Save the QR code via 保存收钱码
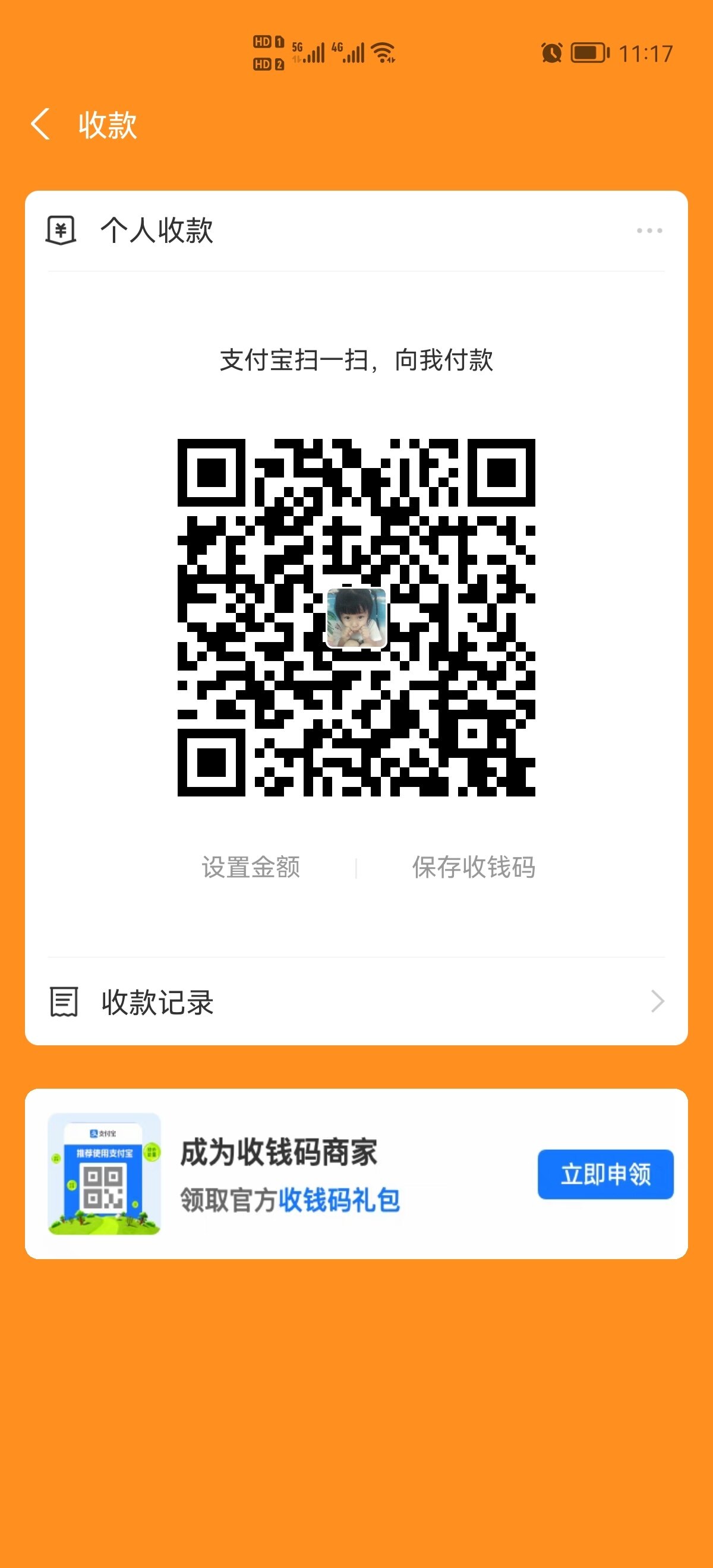713x1568 pixels. (474, 867)
